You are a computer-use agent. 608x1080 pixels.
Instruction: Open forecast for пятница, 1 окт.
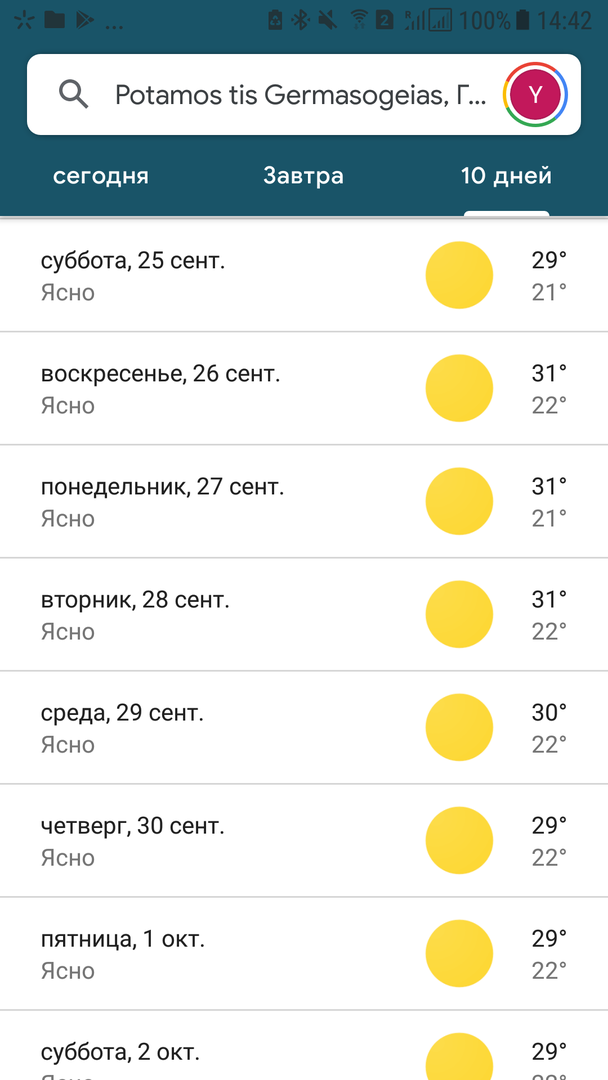[304, 954]
